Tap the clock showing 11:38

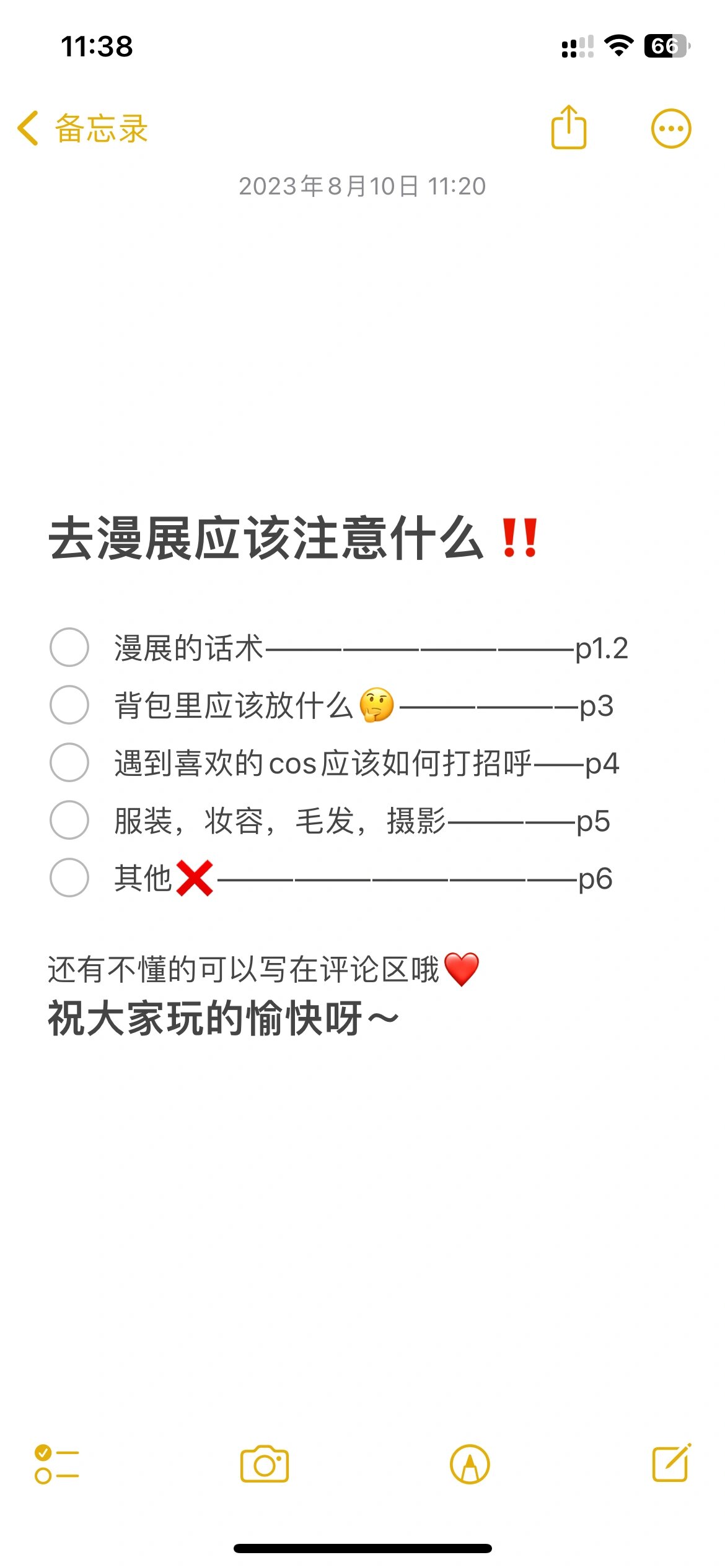(96, 46)
